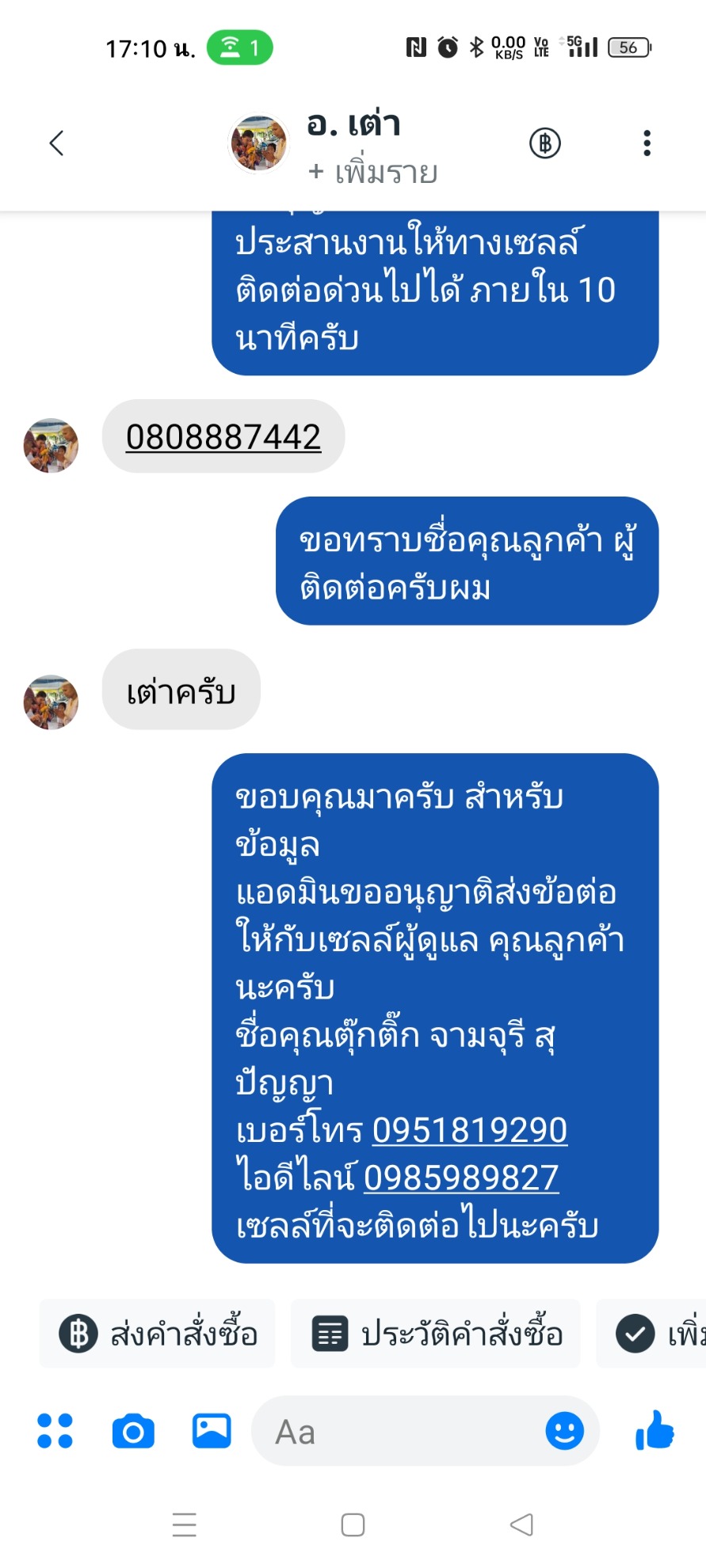
Task: Open the linked Line ID 0985989827
Action: tap(461, 1178)
